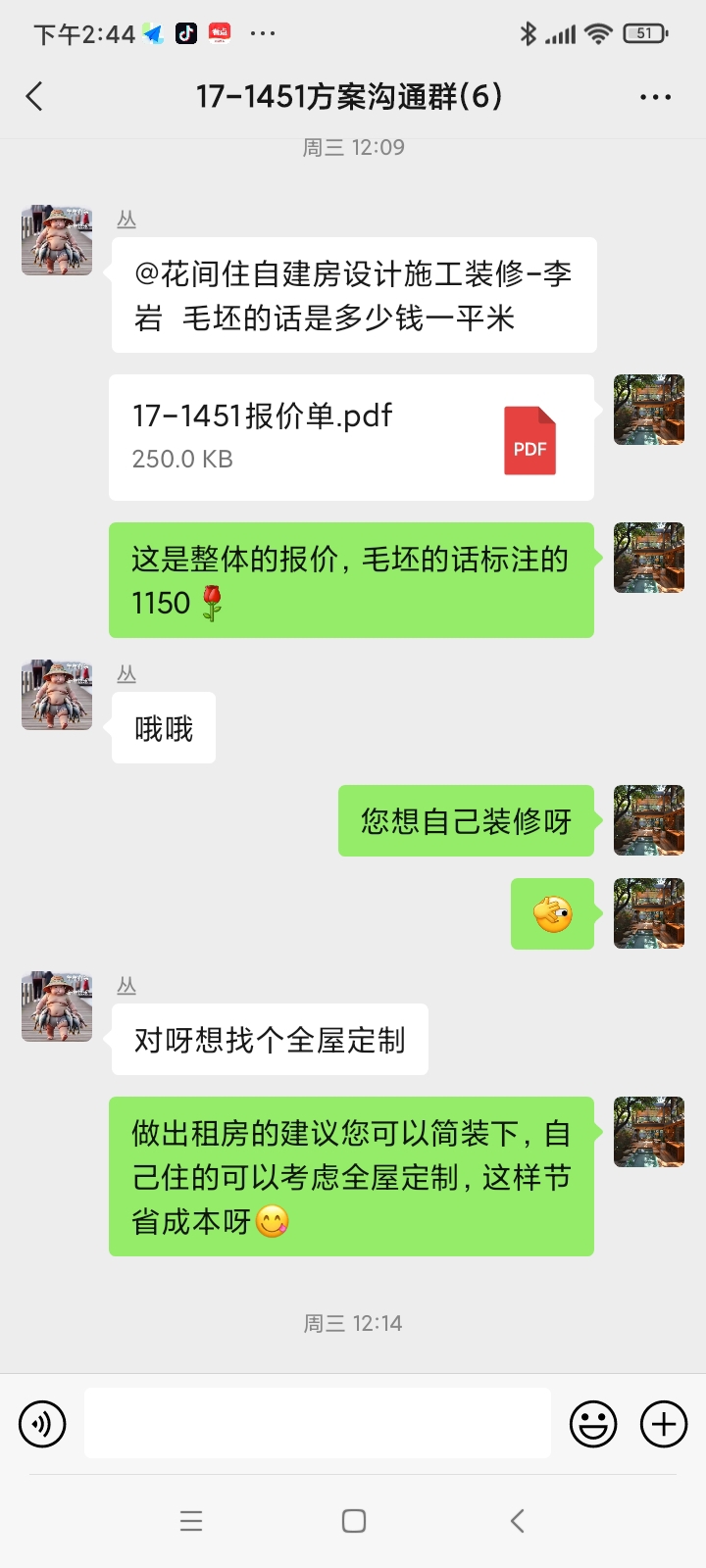Tap 丛's avatar beside the 哦哦 message
Image resolution: width=706 pixels, height=1568 pixels.
point(57,695)
